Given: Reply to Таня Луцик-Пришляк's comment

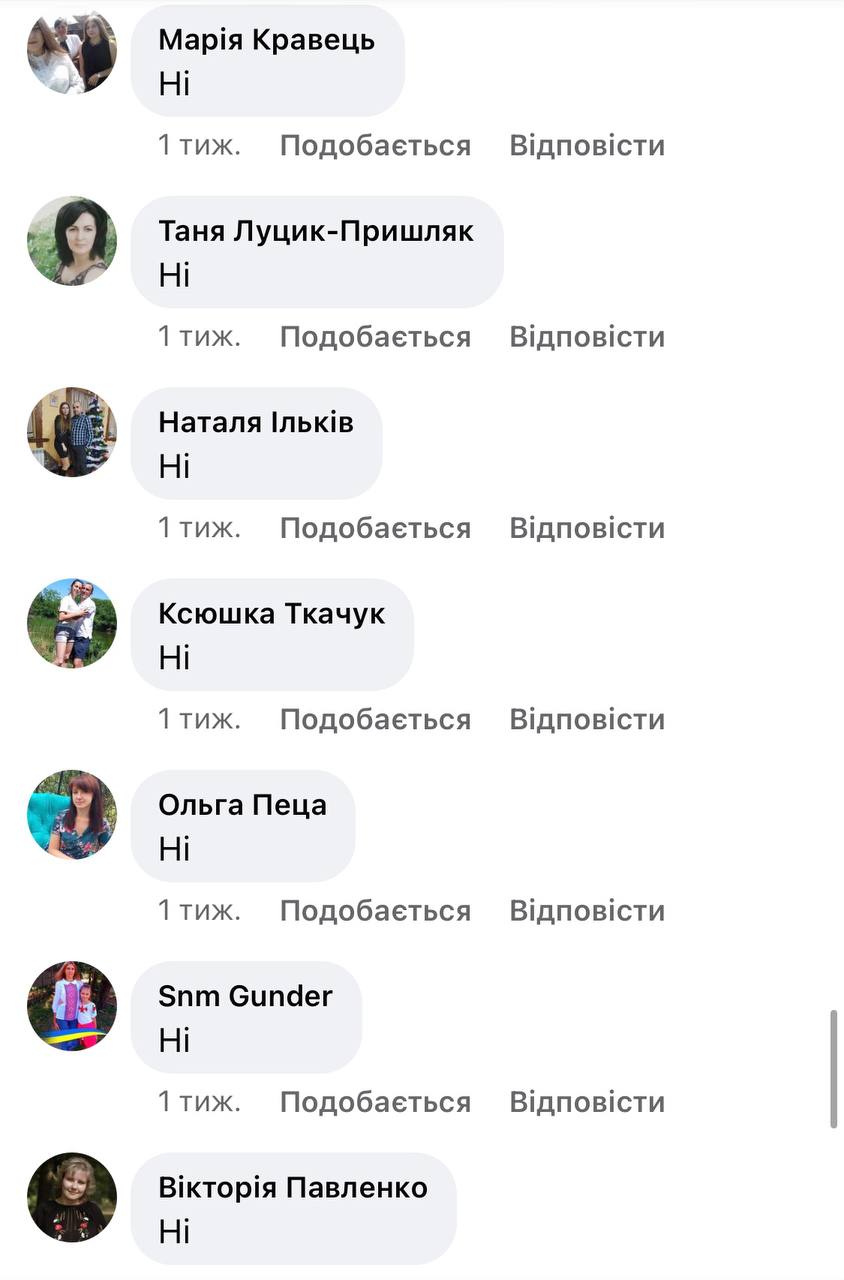Looking at the screenshot, I should point(587,337).
